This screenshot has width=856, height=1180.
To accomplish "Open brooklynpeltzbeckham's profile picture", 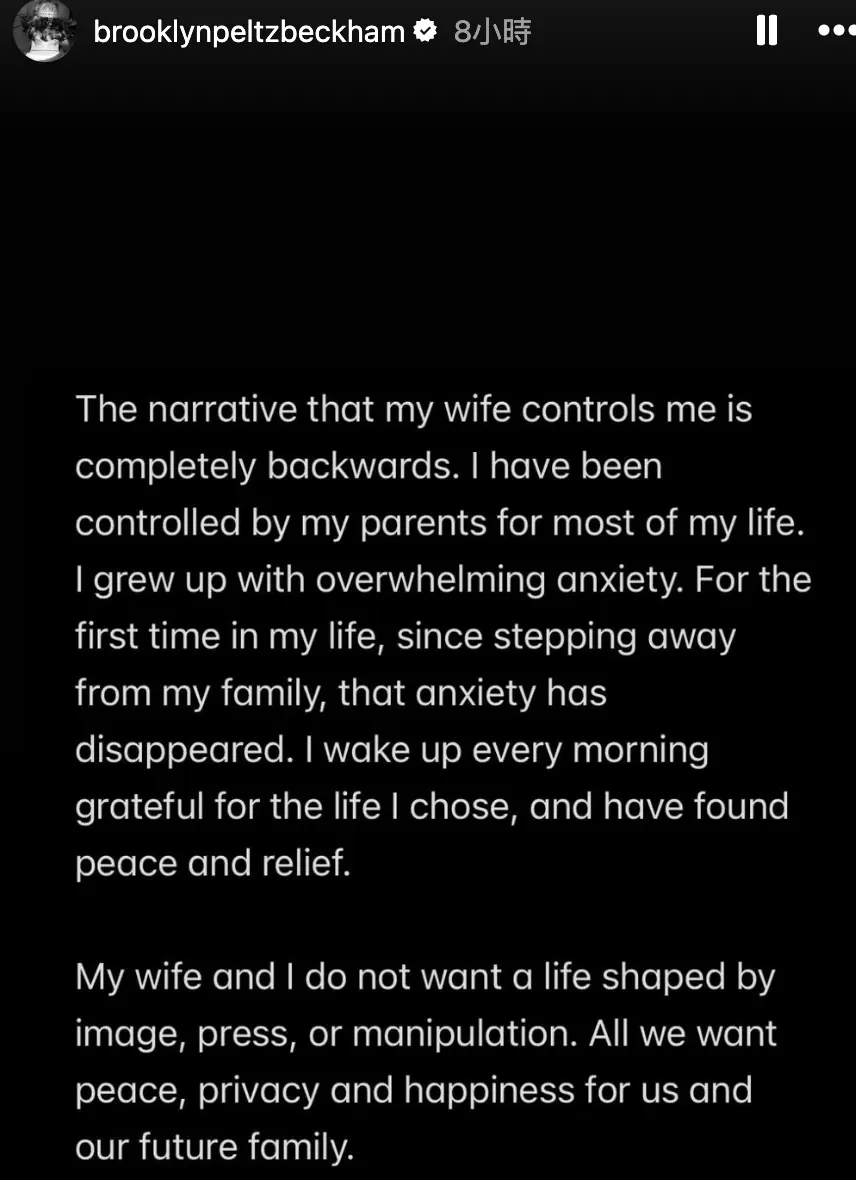I will (45, 31).
